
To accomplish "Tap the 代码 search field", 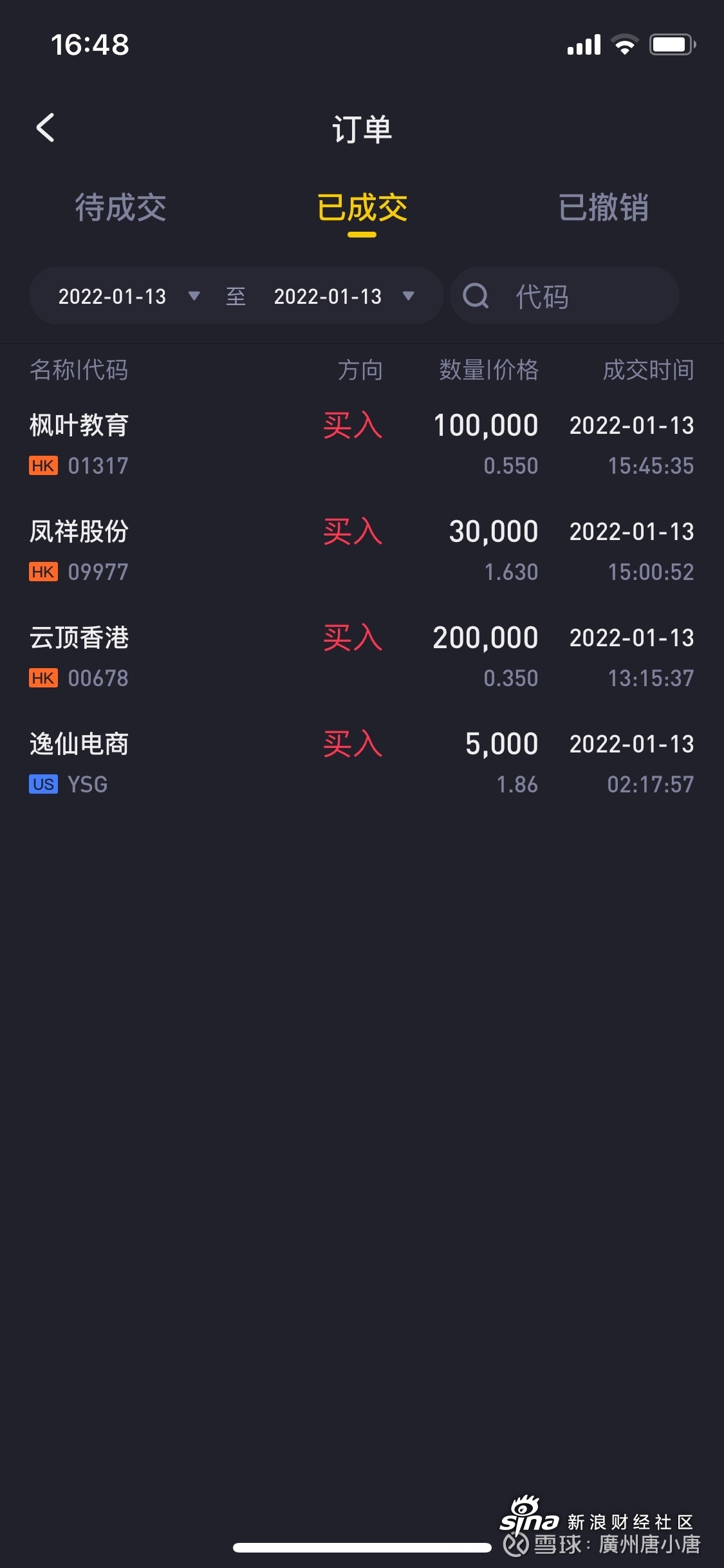I will [564, 296].
